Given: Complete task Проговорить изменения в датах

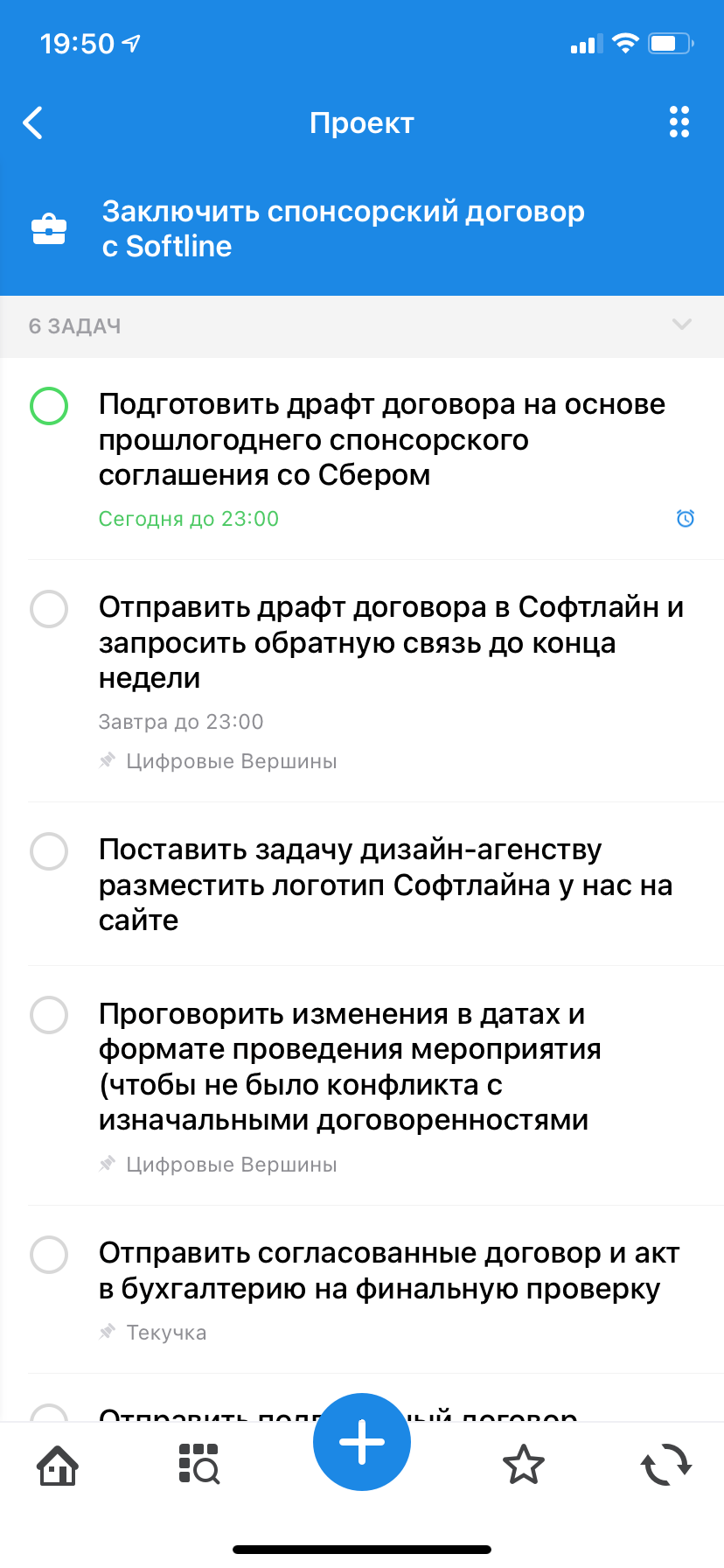Looking at the screenshot, I should pos(49,1015).
